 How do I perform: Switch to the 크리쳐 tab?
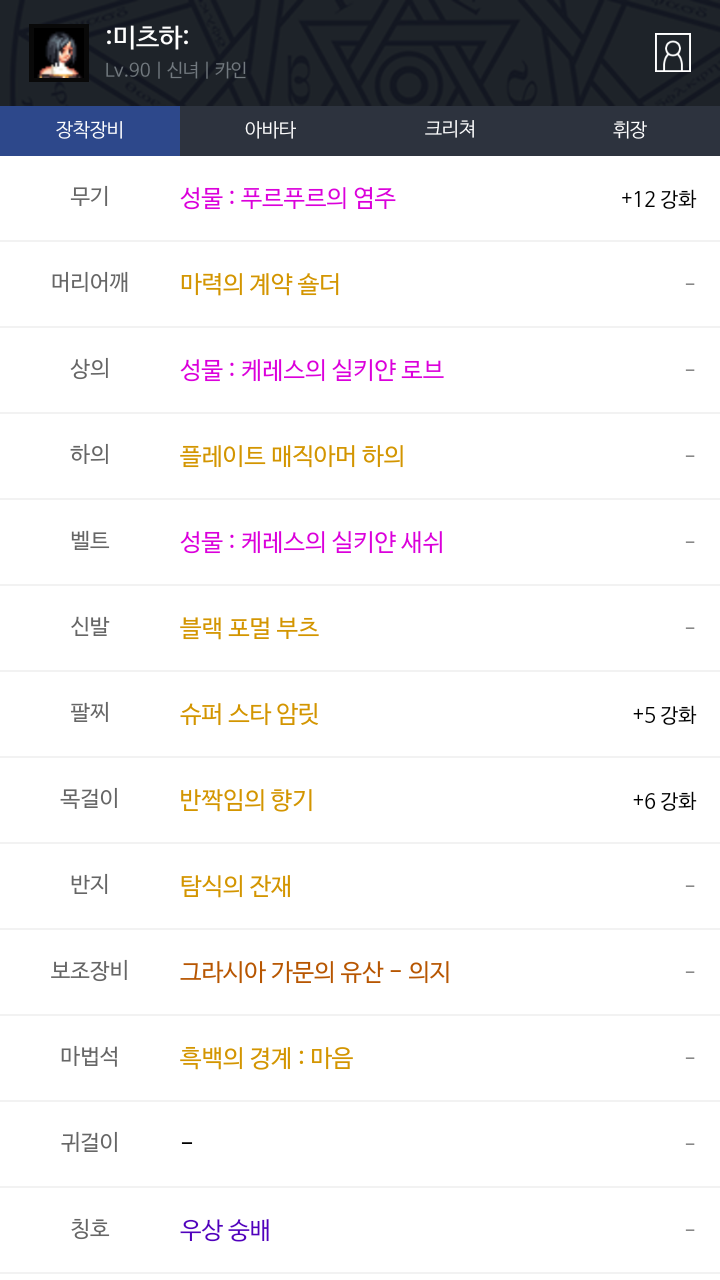coord(450,130)
